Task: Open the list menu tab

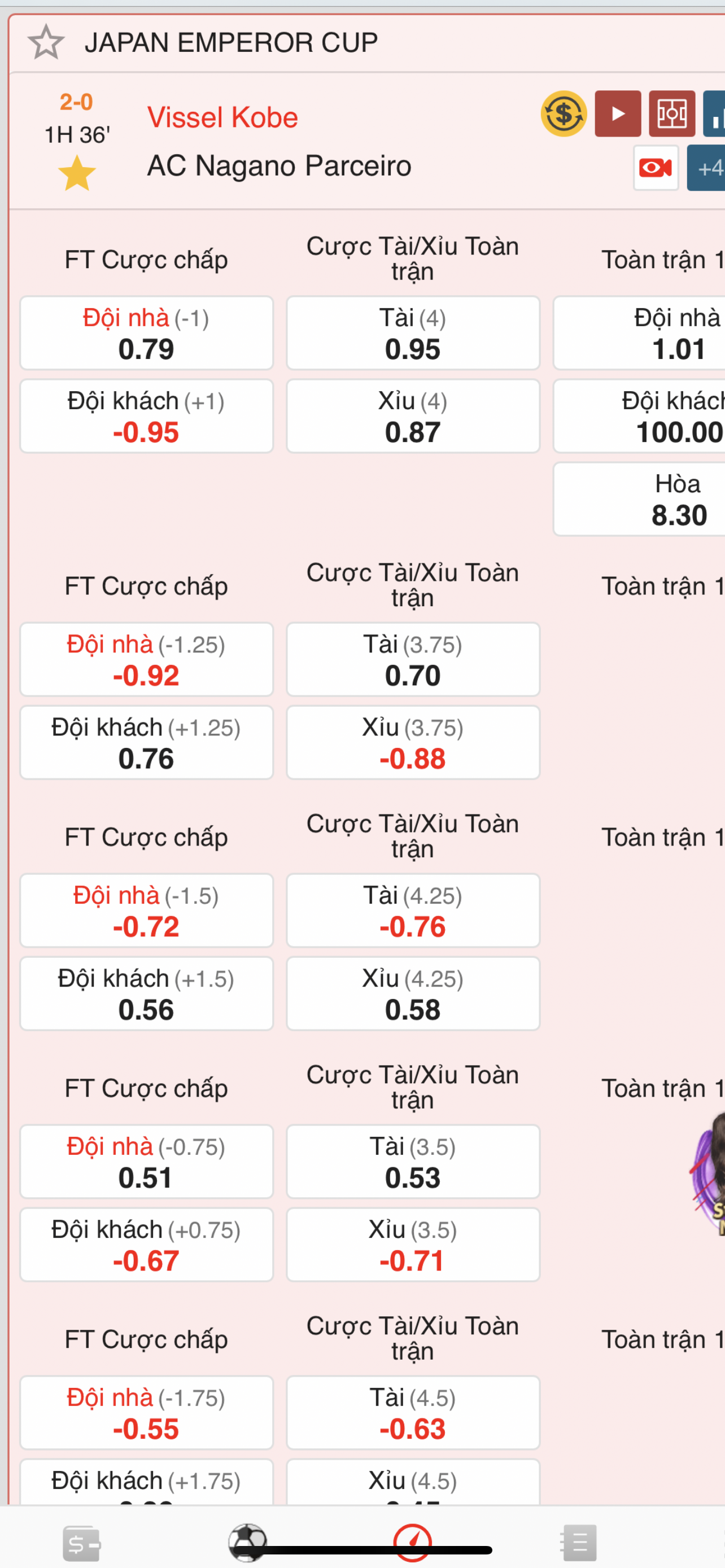Action: pyautogui.click(x=578, y=1543)
